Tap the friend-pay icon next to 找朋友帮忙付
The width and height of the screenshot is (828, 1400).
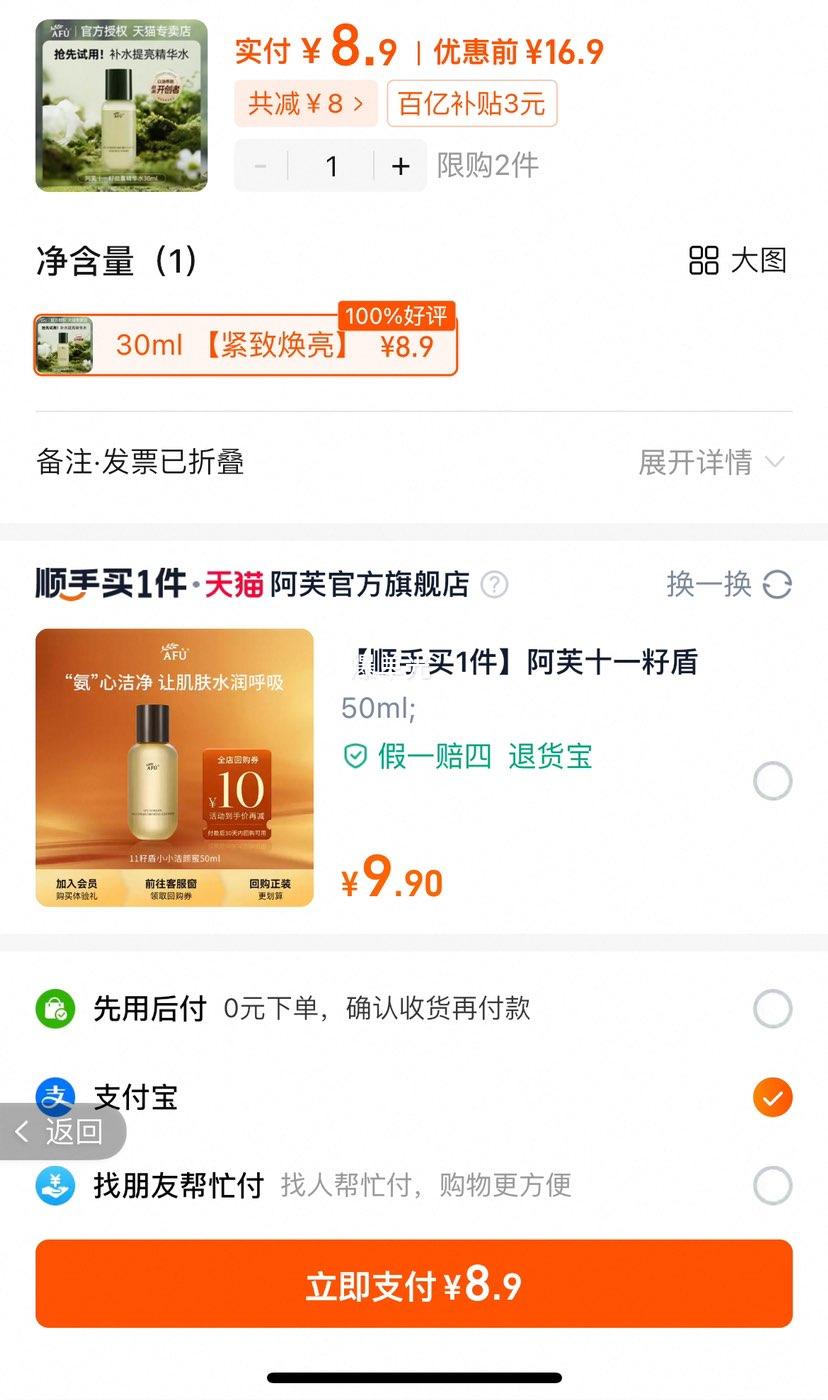point(56,1186)
